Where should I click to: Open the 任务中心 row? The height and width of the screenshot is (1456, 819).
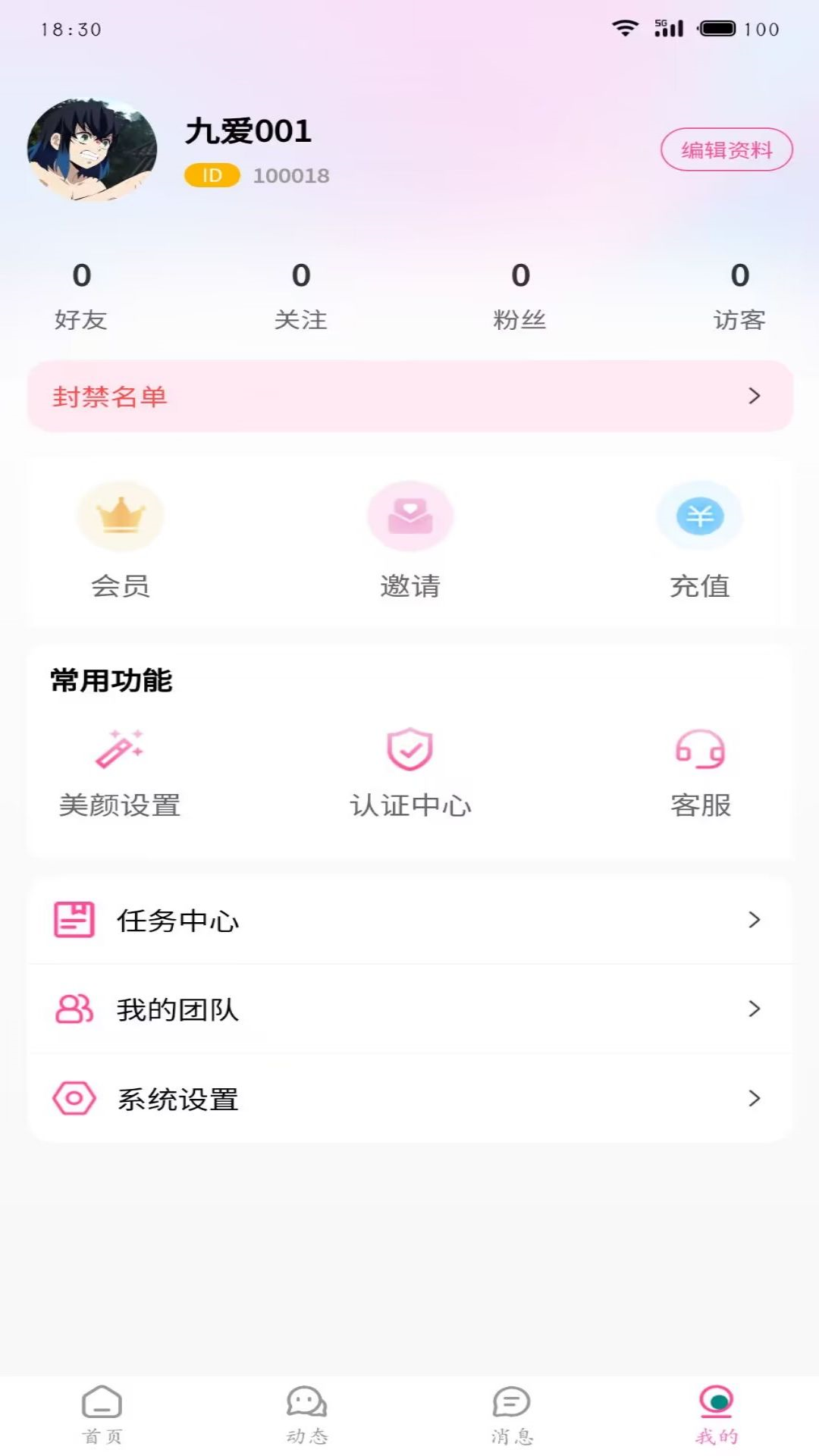click(409, 920)
